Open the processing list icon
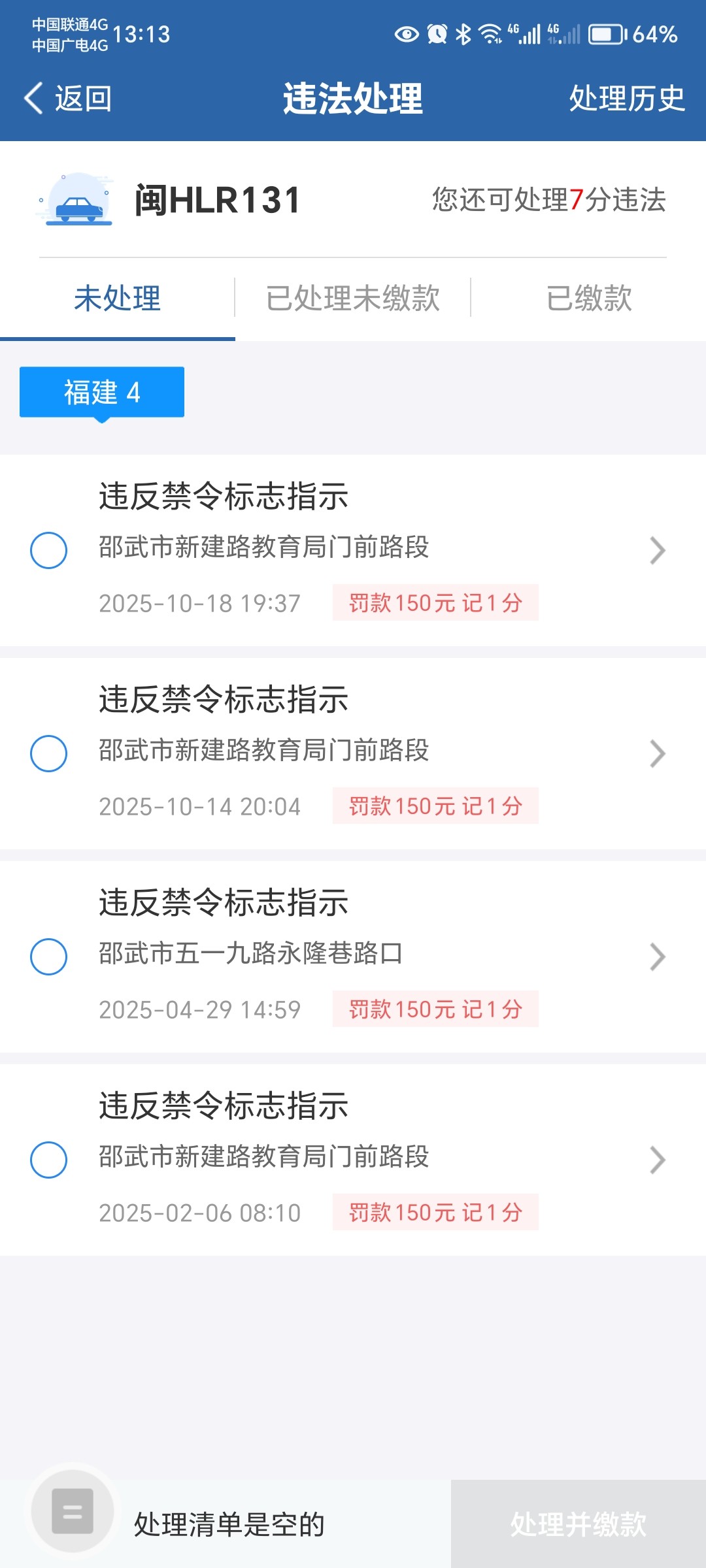This screenshot has height=1568, width=706. (x=73, y=1511)
